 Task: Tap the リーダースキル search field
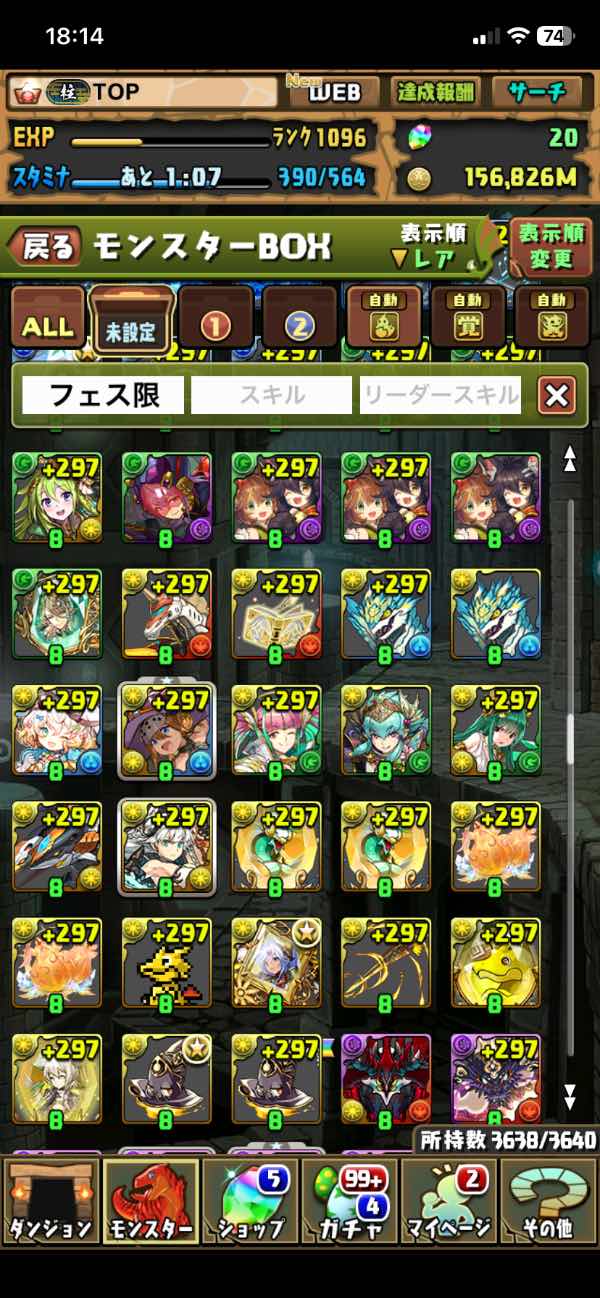pos(441,395)
